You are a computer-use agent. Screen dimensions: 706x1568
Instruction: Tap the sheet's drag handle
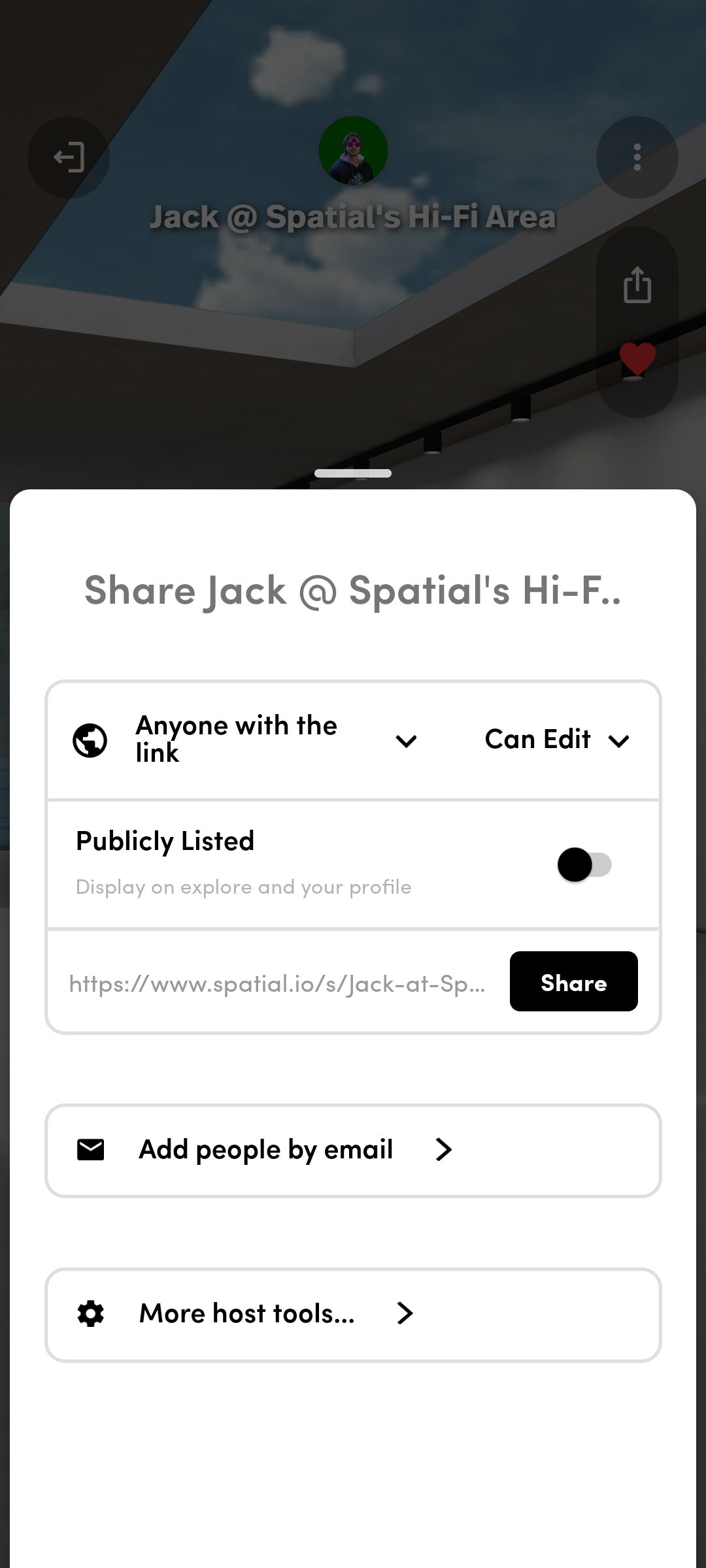(x=353, y=473)
